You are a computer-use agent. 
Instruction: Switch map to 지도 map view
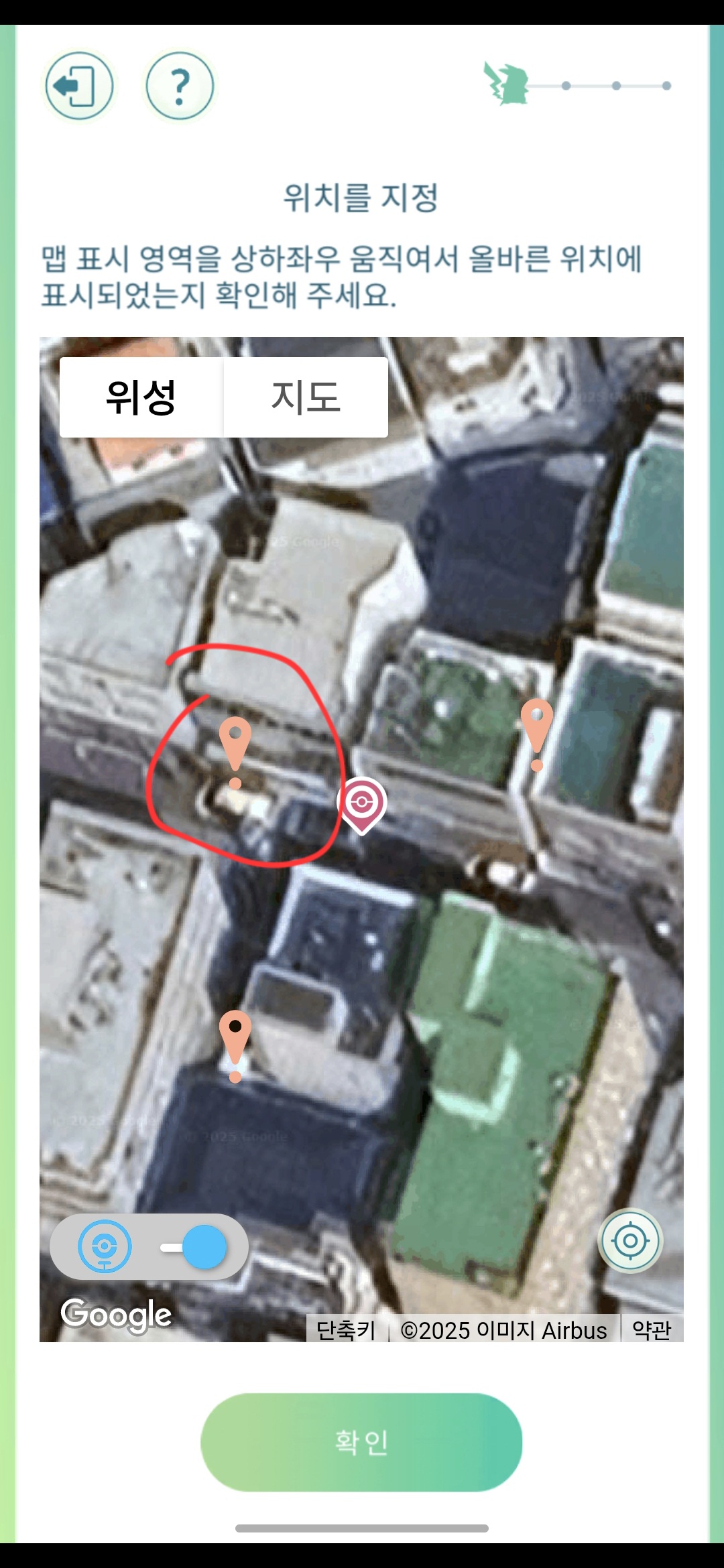click(306, 397)
